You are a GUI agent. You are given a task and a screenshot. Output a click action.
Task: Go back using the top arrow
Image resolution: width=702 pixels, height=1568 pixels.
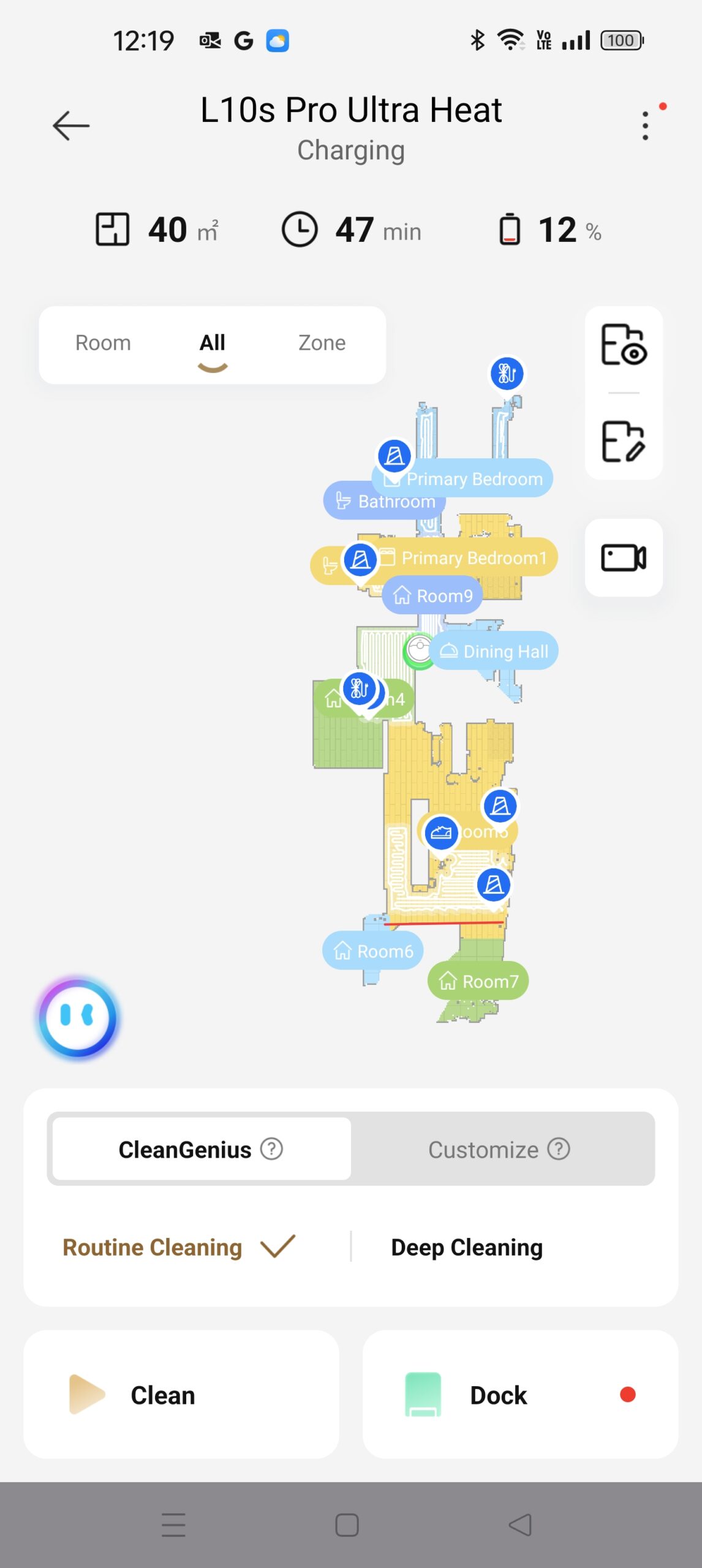click(x=71, y=126)
